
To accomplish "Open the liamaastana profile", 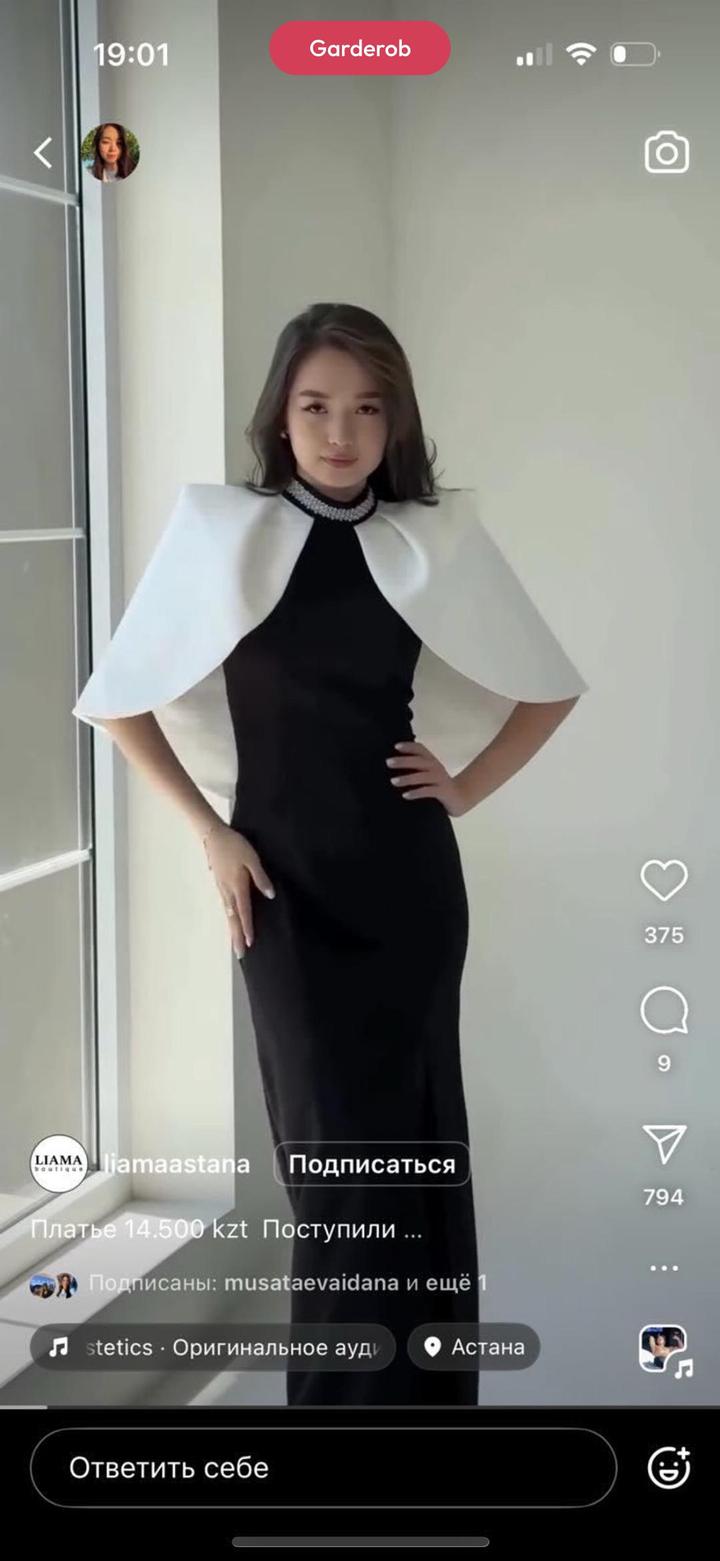I will click(176, 1164).
